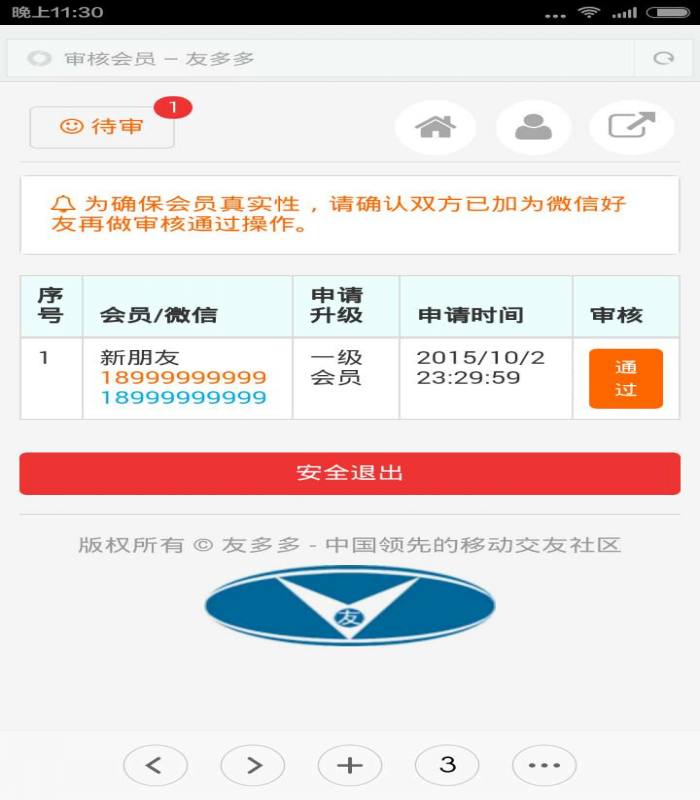Screen dimensions: 700x800
Task: Reload the page with the refresh icon
Action: tap(663, 59)
